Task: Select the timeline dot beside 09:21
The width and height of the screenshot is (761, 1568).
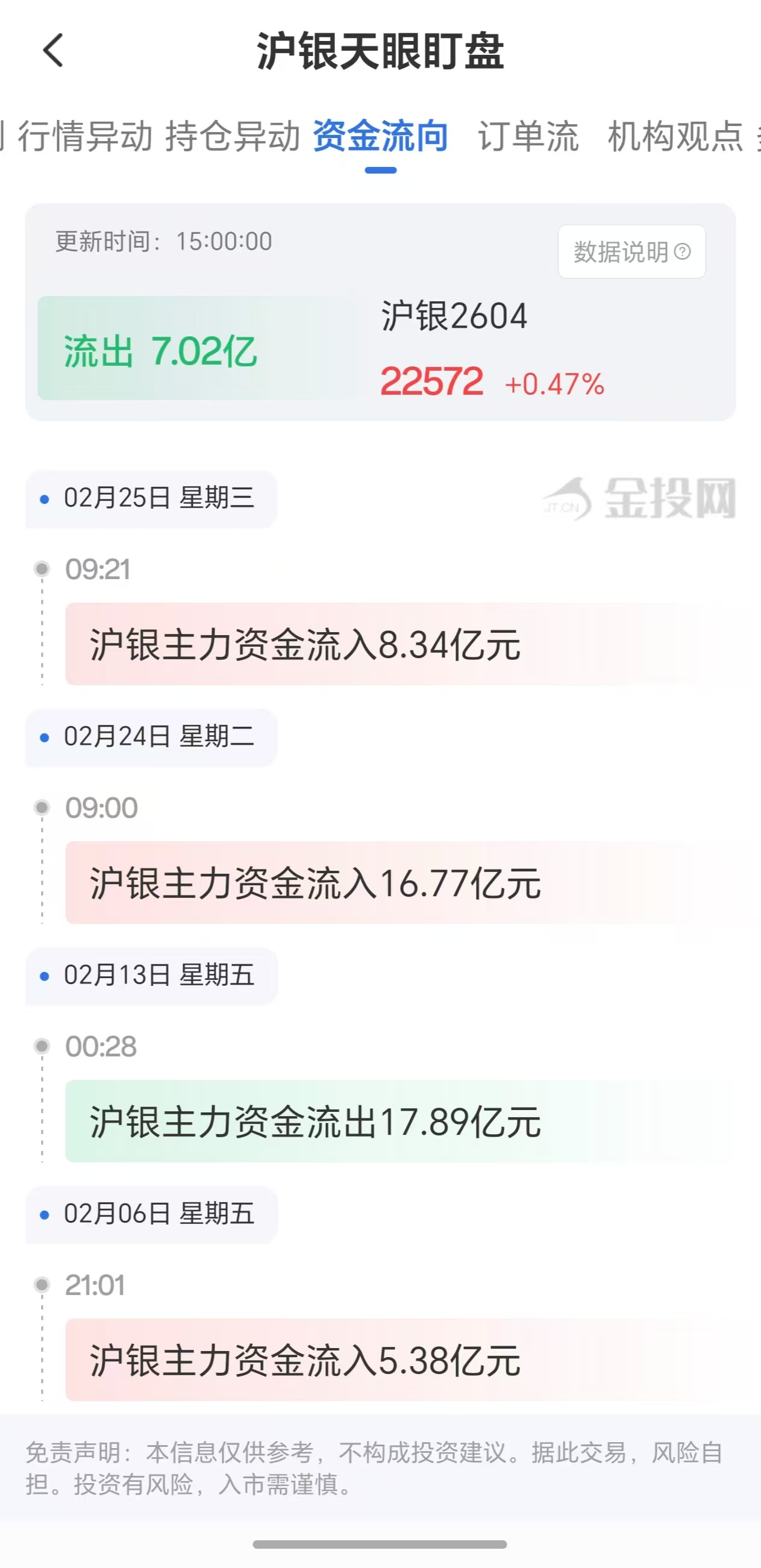Action: pyautogui.click(x=41, y=568)
